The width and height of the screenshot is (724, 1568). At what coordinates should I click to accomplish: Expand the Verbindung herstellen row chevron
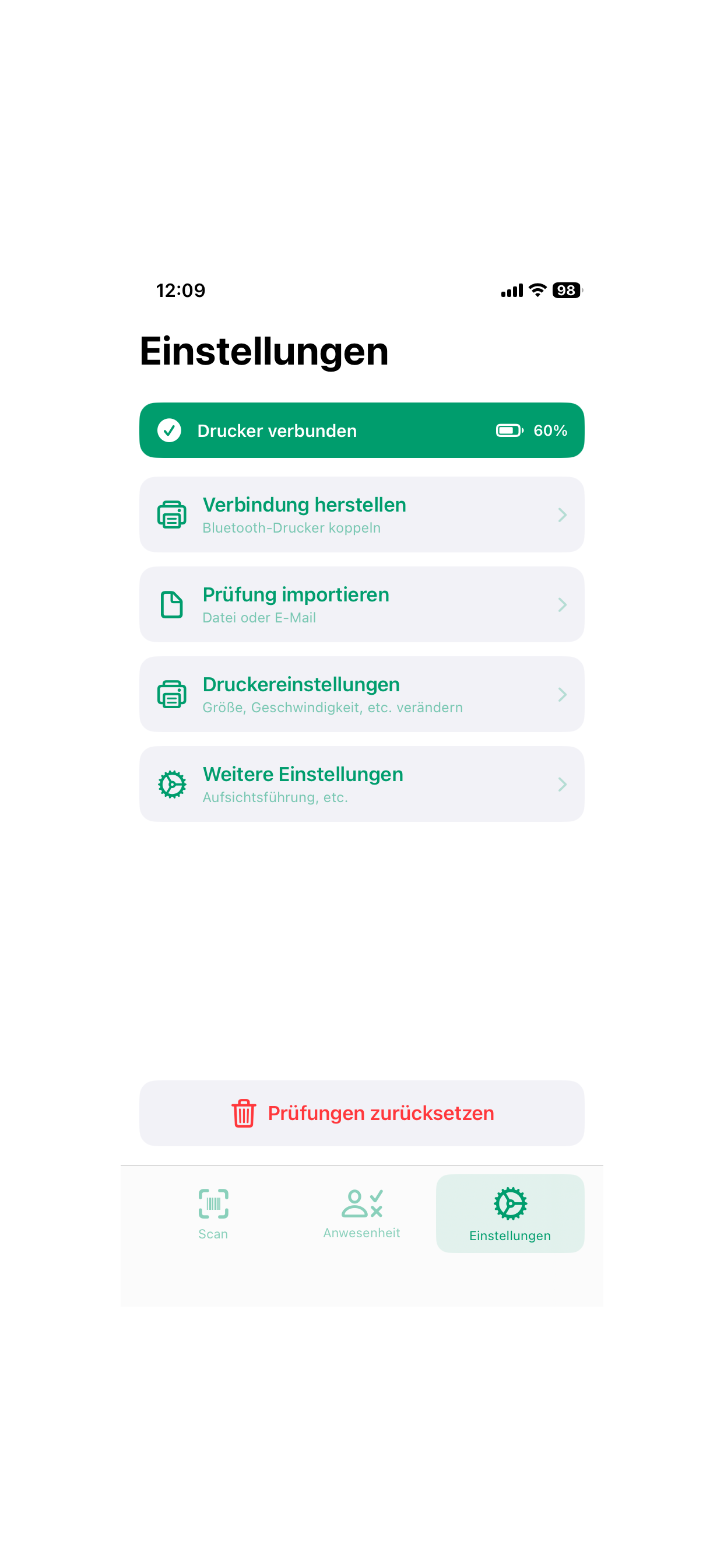(x=561, y=514)
